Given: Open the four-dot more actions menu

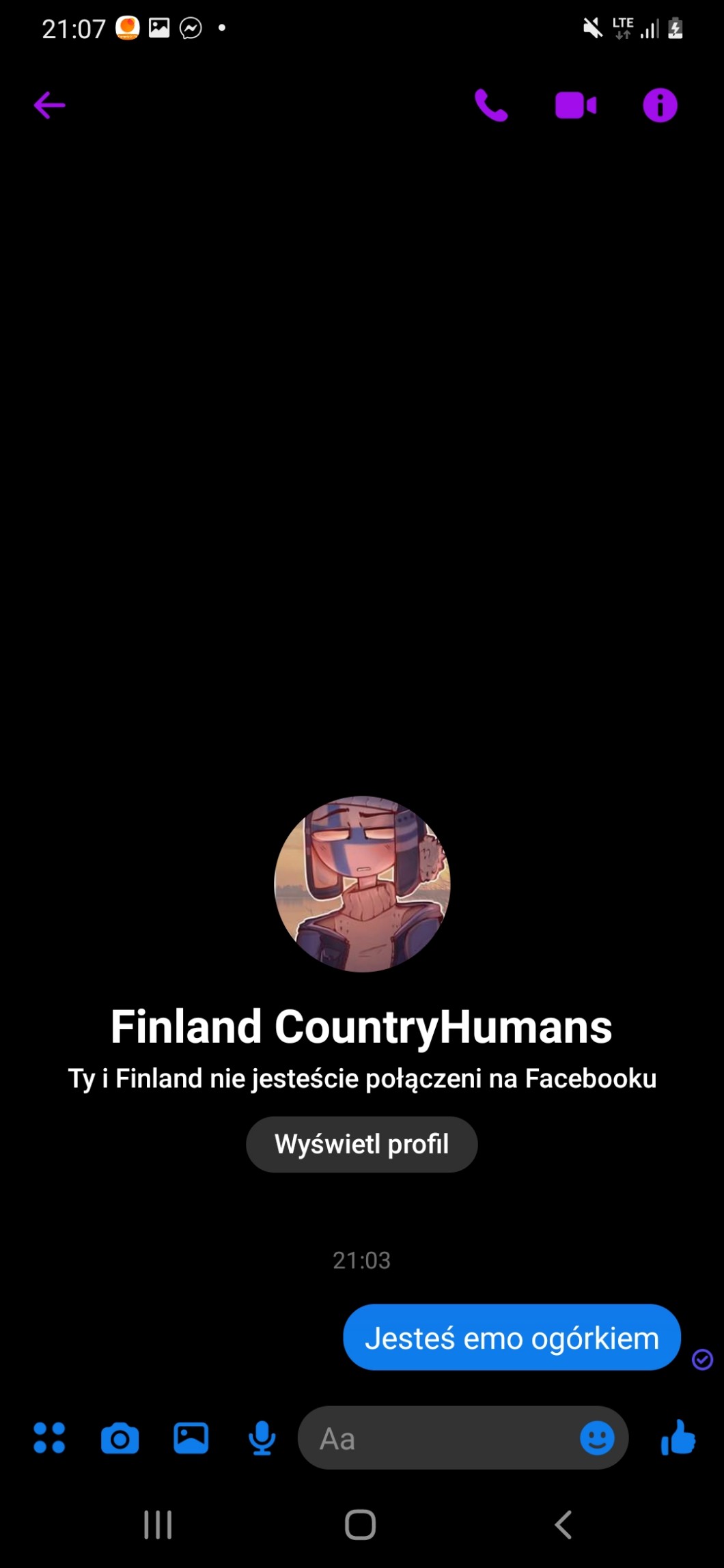Looking at the screenshot, I should pos(49,1438).
